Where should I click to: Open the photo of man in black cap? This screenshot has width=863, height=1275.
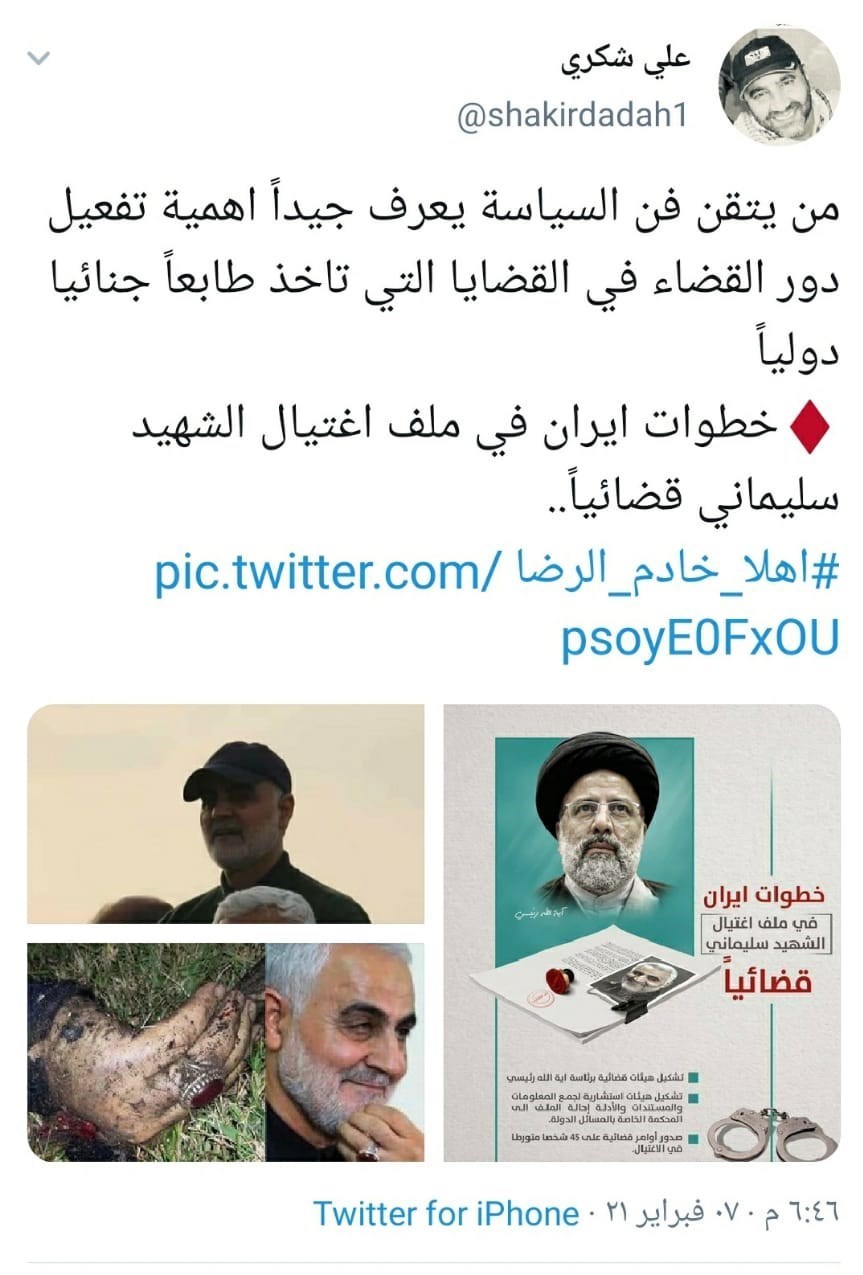click(225, 813)
